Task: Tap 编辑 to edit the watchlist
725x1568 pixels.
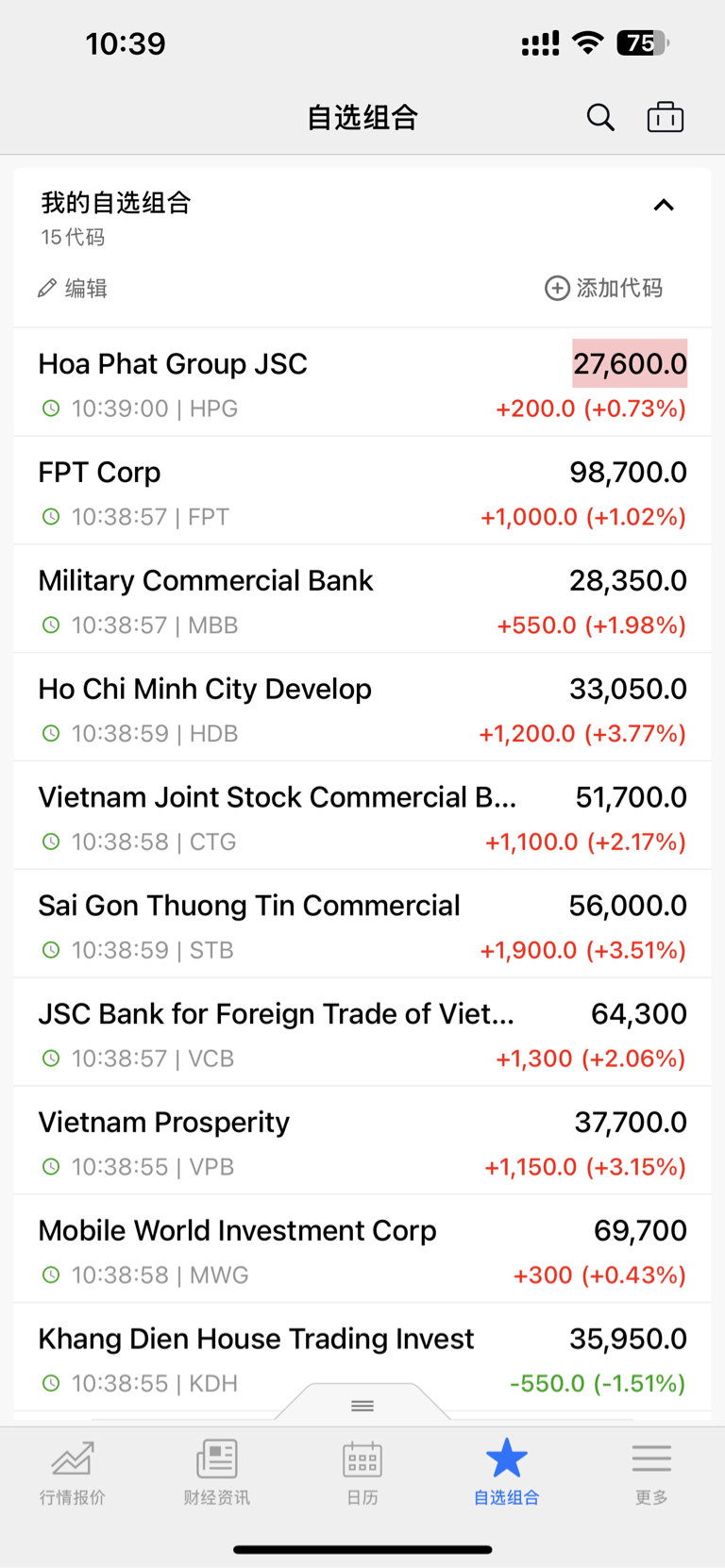Action: coord(73,288)
